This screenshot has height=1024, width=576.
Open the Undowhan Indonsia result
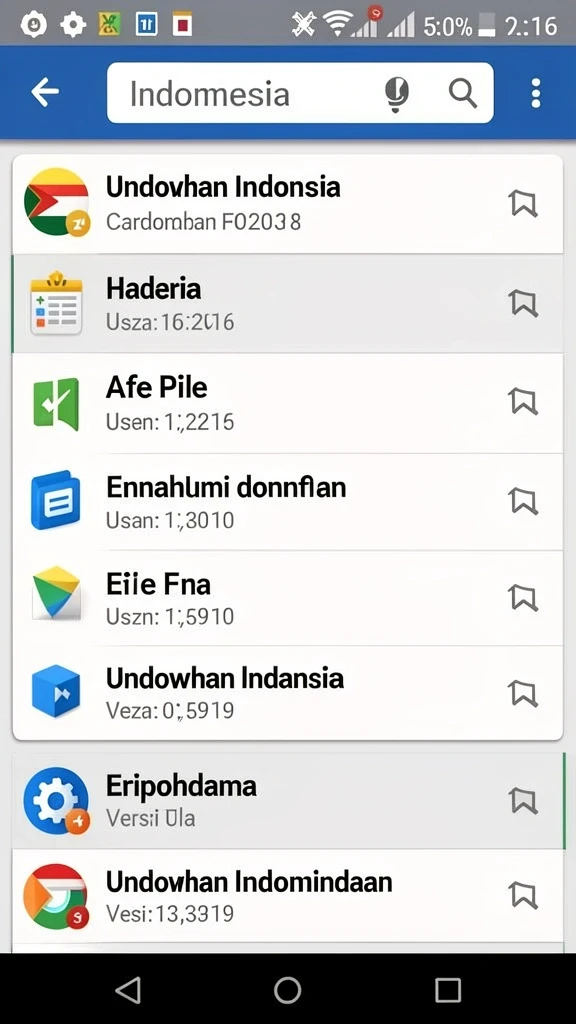287,204
